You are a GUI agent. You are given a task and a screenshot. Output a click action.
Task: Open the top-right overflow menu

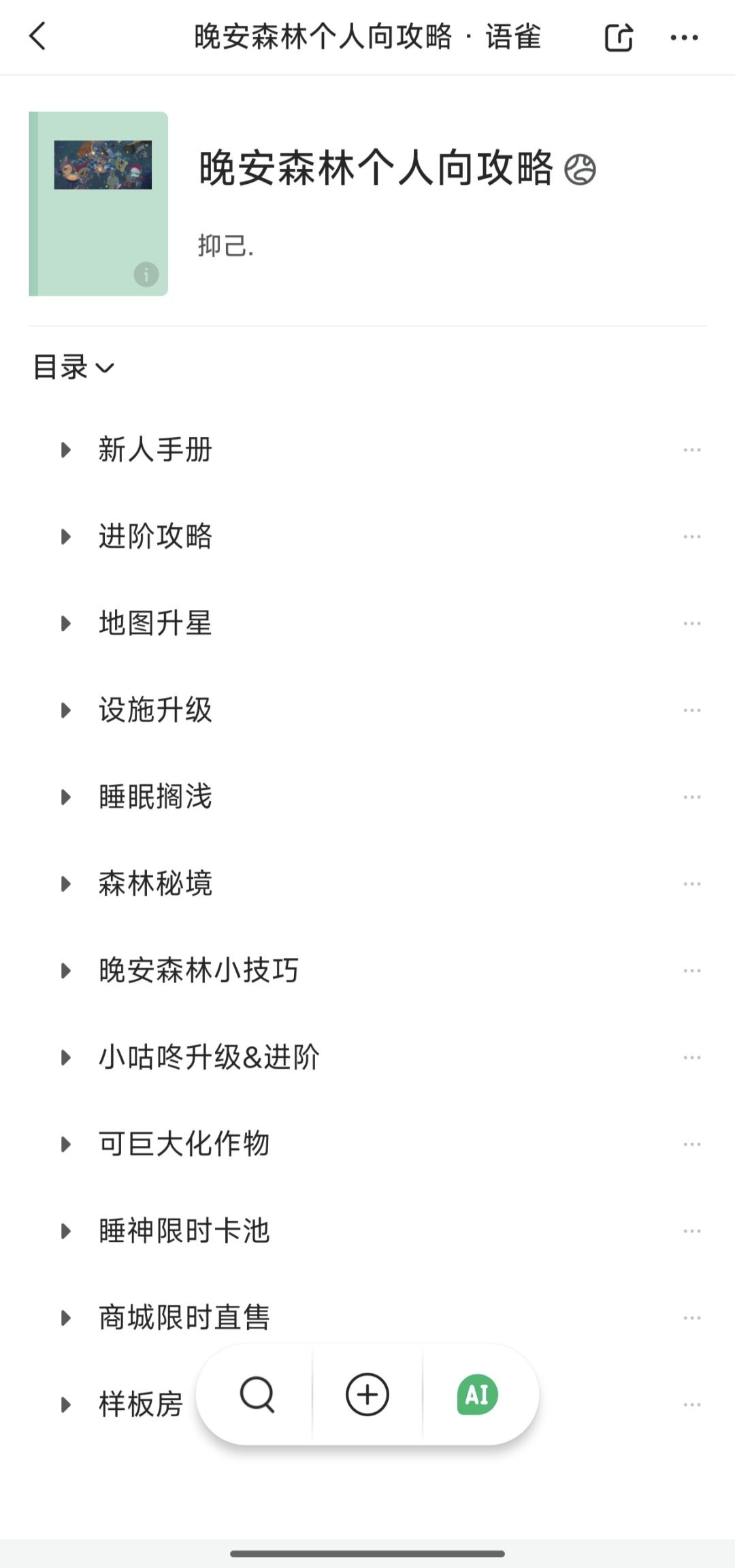684,37
